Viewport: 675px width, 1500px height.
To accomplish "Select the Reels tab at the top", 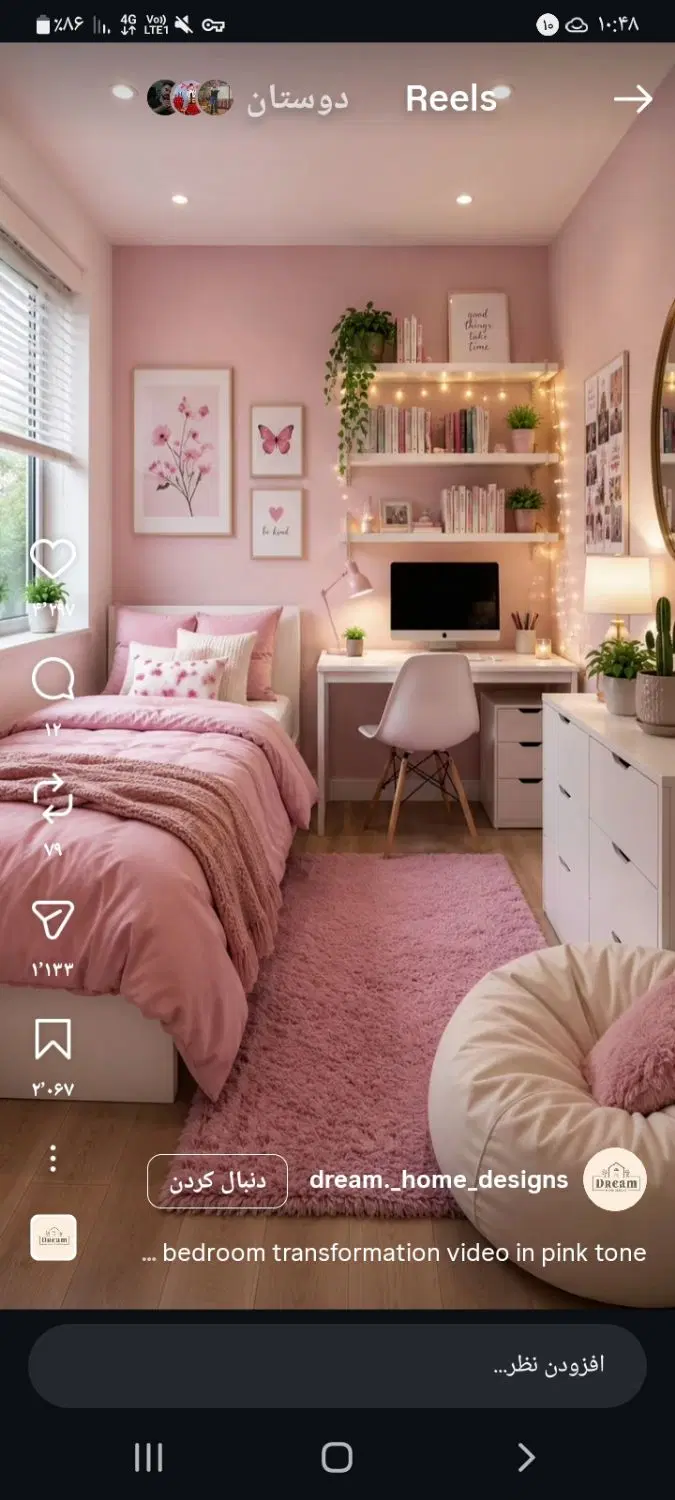I will click(451, 98).
